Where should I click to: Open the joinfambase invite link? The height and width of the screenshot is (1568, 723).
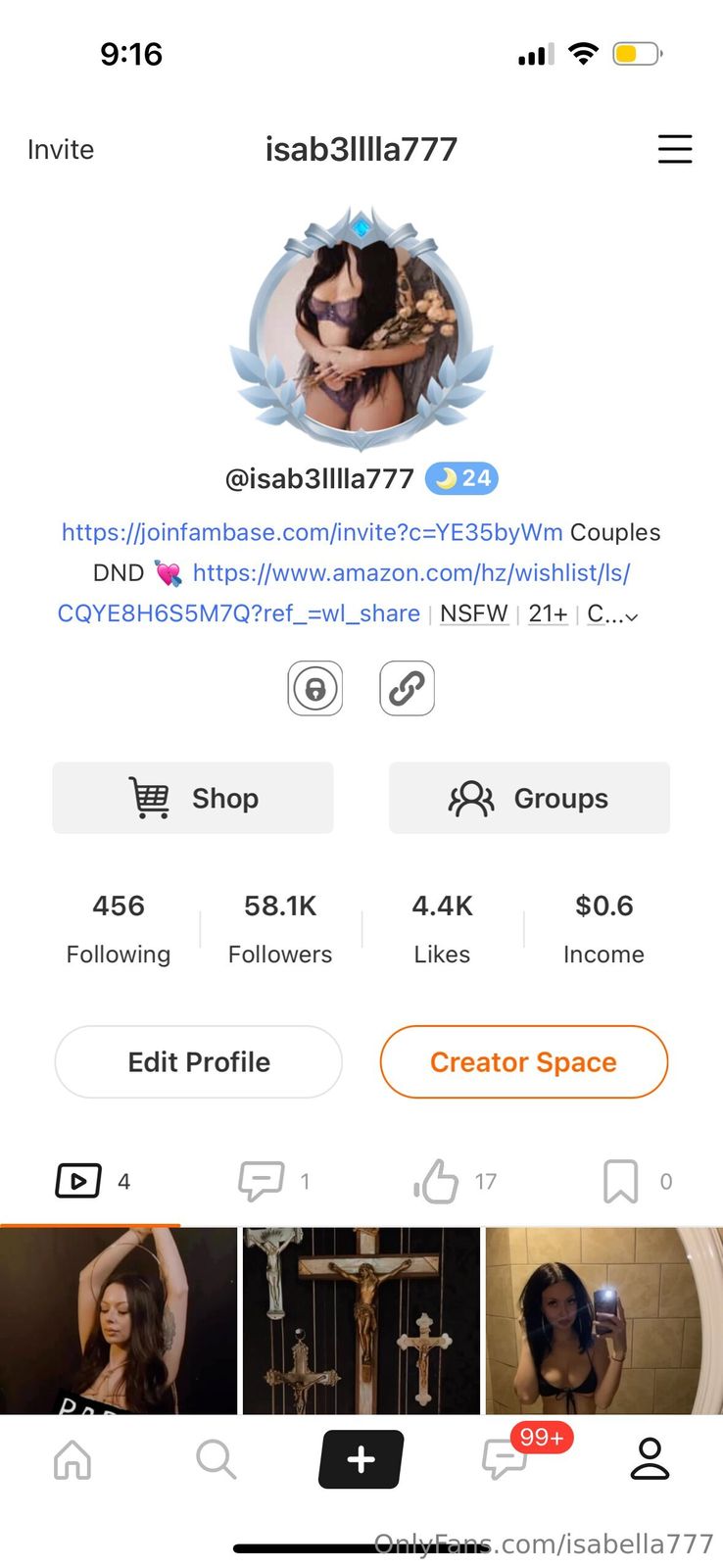coord(312,532)
